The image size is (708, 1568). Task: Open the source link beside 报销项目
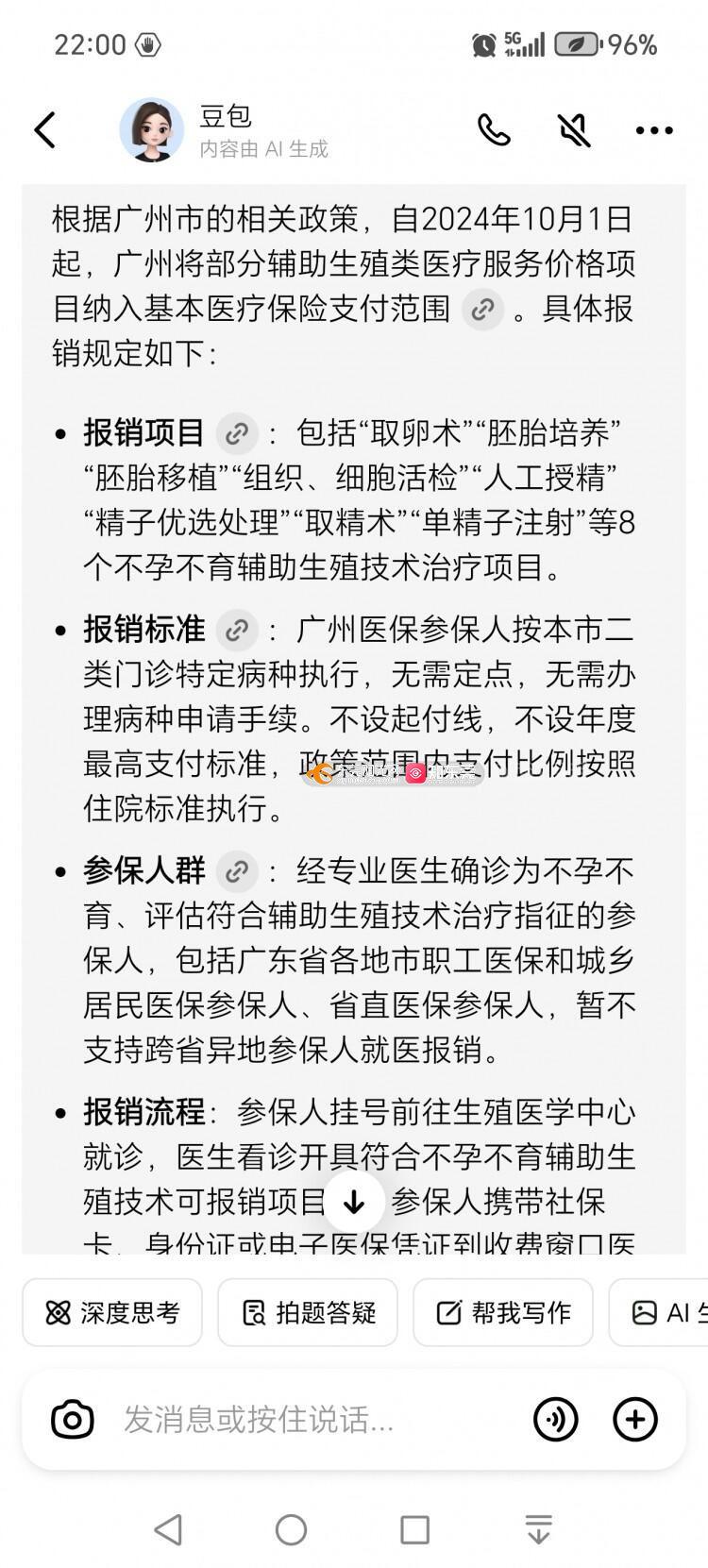237,433
